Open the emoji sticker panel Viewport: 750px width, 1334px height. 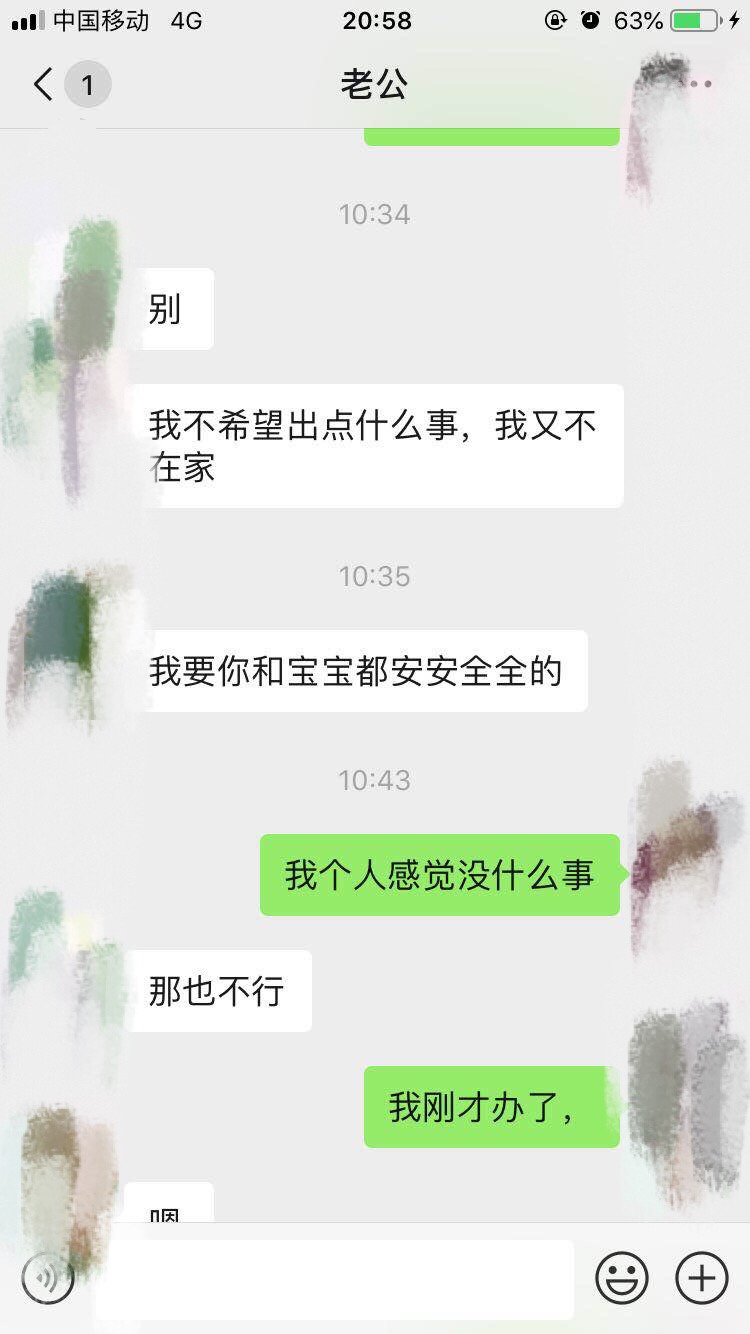[622, 1278]
